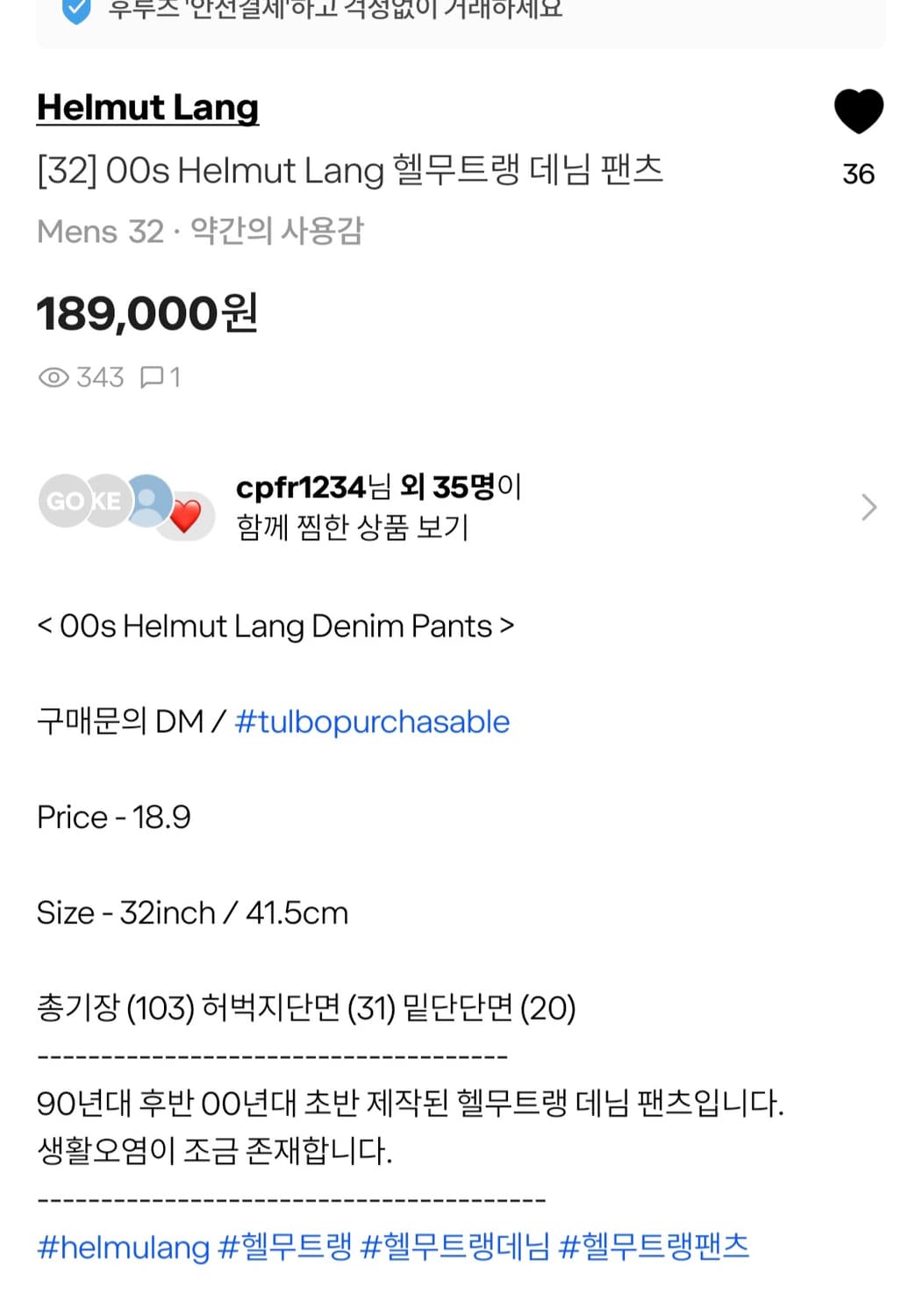The width and height of the screenshot is (922, 1316).
Task: Expand the list of users who liked
Action: point(868,507)
